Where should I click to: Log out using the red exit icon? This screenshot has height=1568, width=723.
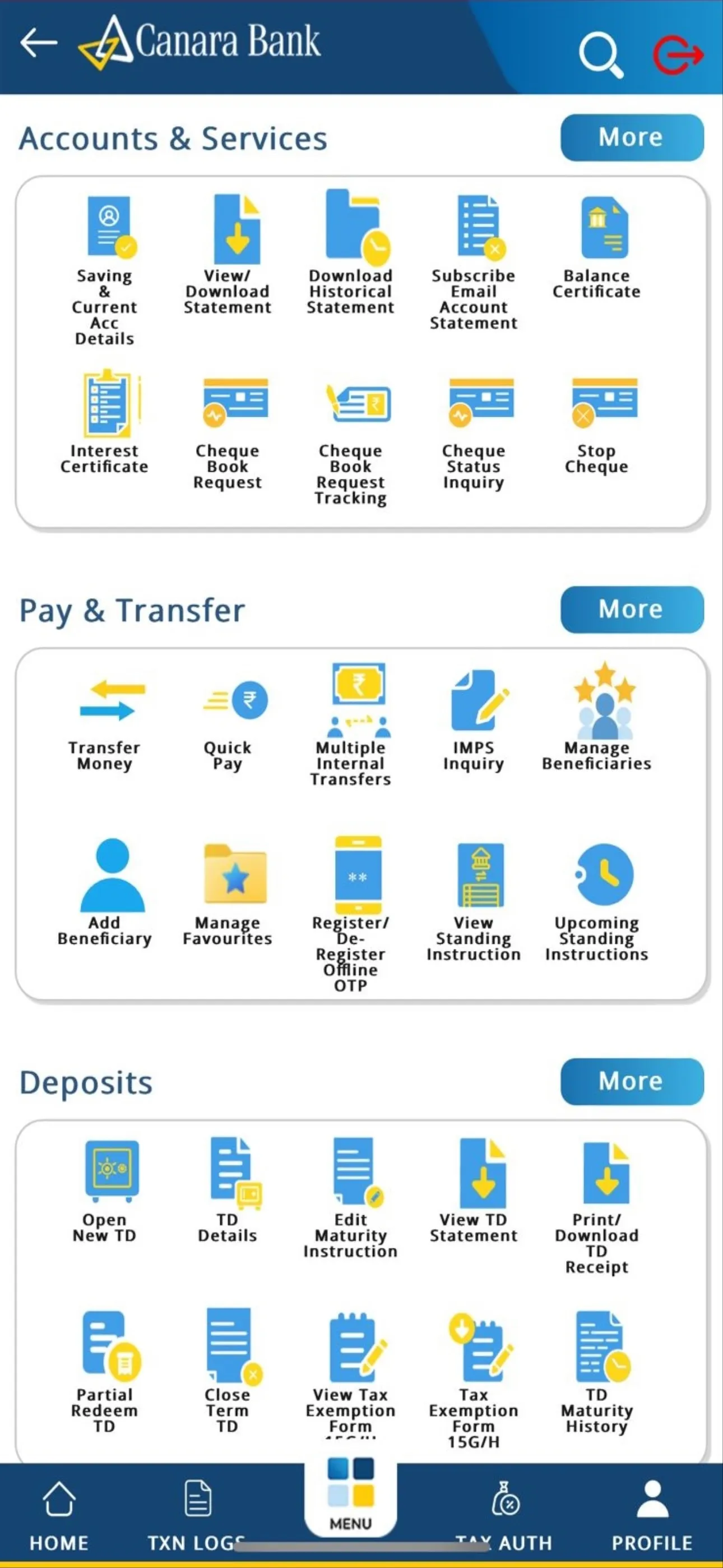(x=678, y=55)
